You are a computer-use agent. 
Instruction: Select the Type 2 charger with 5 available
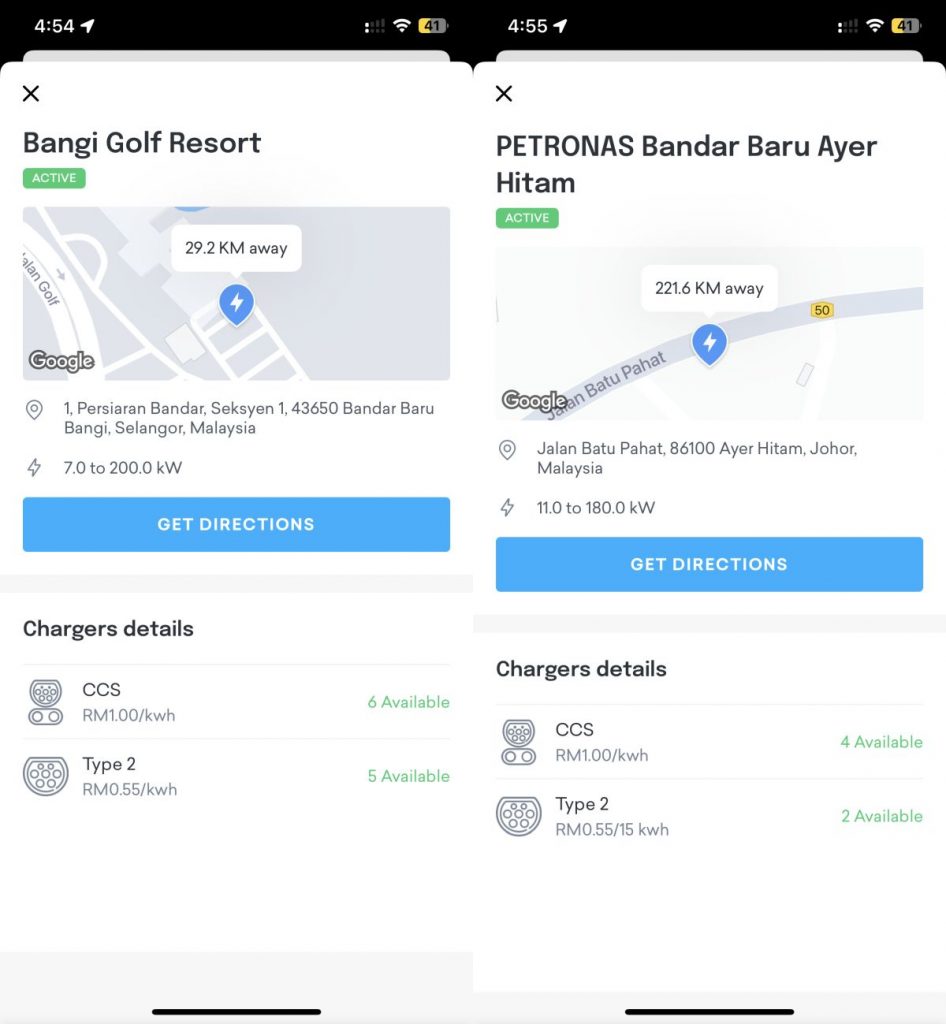(236, 776)
